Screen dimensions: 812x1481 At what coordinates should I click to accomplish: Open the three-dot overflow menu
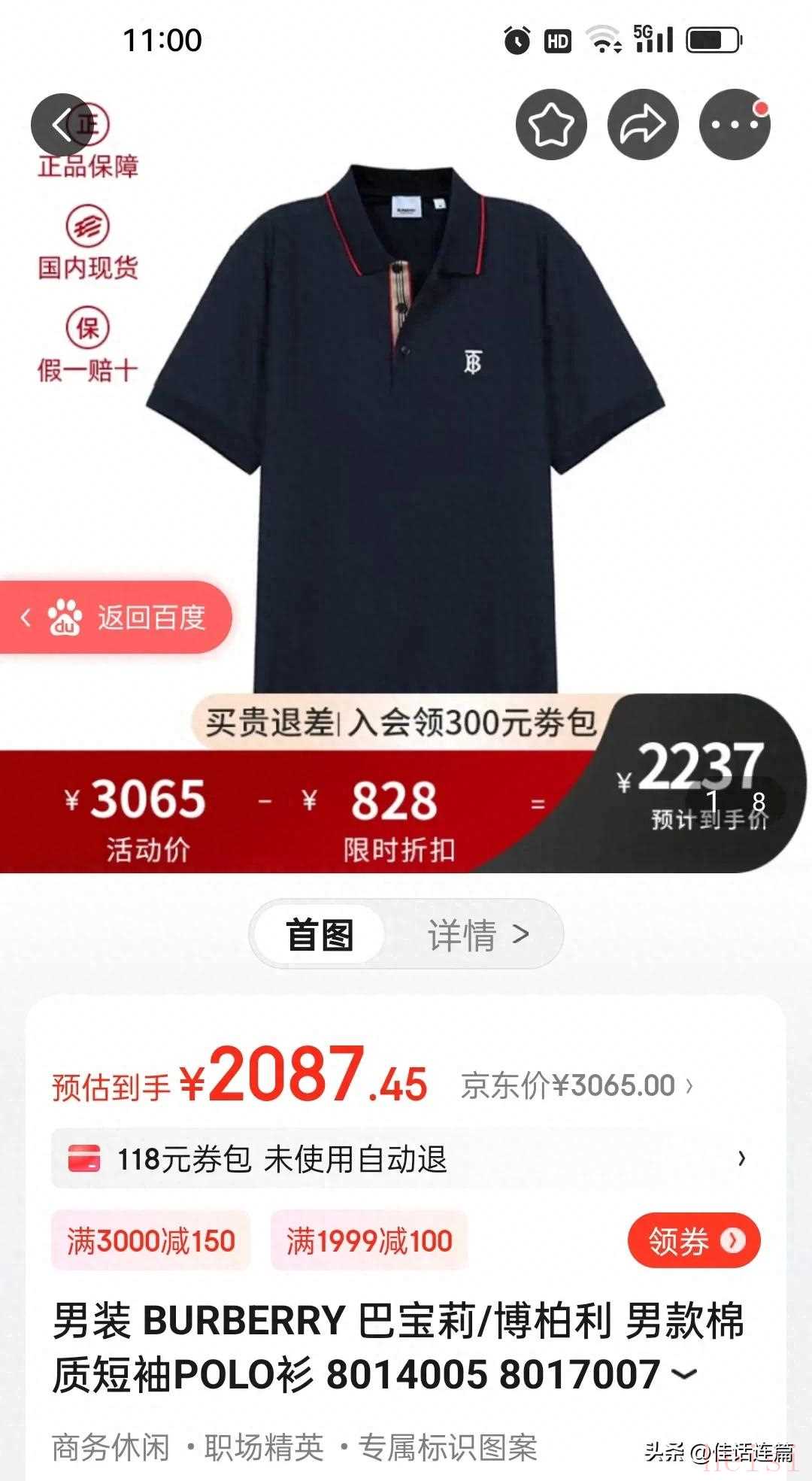tap(735, 125)
